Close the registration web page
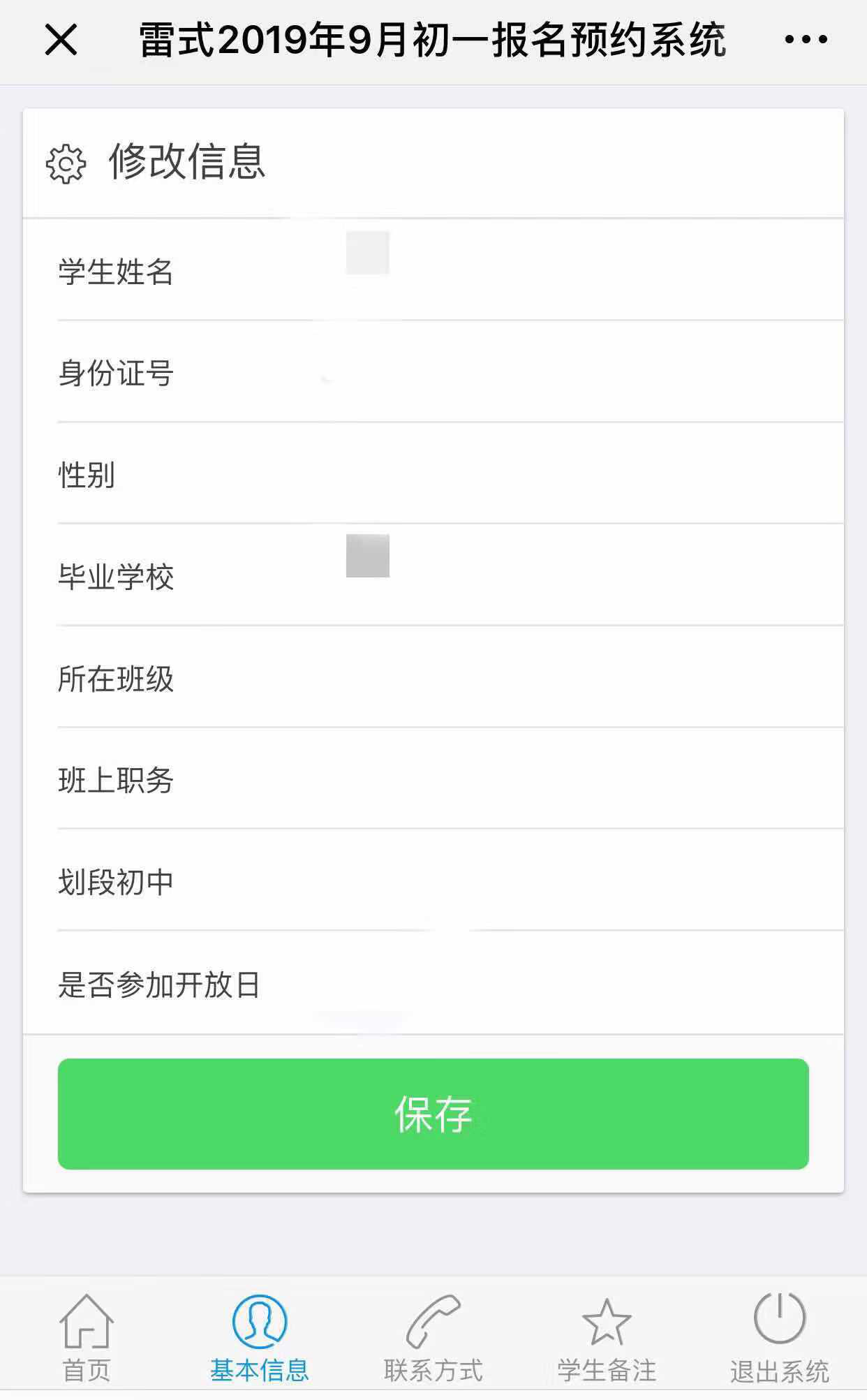Screen dimensions: 867x1400 pos(61,40)
